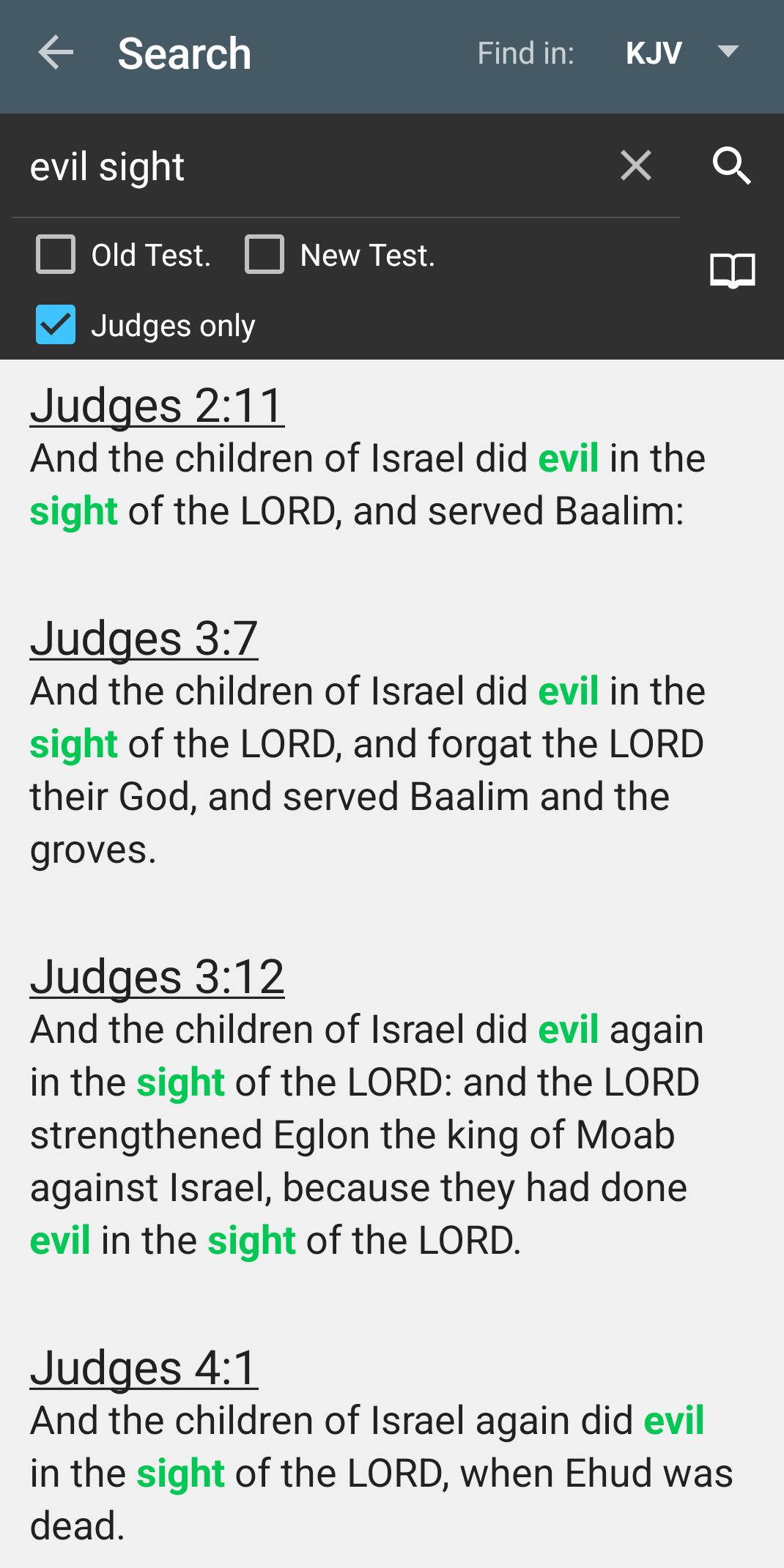Open the Judges 3:12 verse link
784x1568 pixels.
point(157,977)
